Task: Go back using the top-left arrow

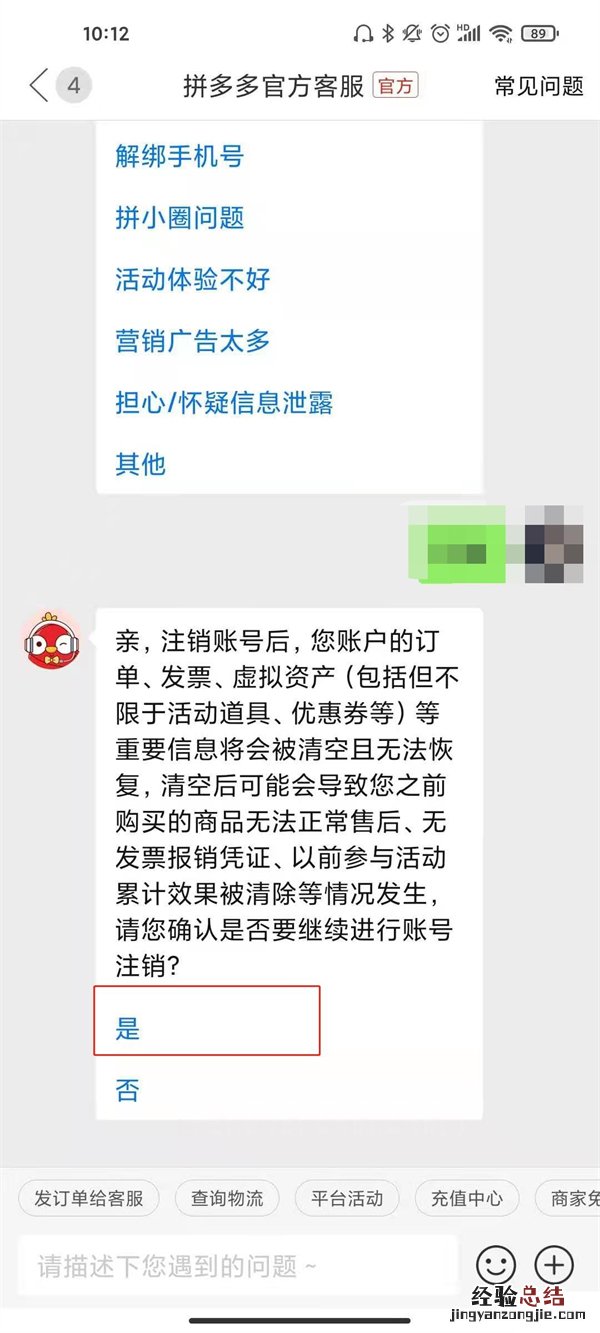Action: [x=40, y=86]
